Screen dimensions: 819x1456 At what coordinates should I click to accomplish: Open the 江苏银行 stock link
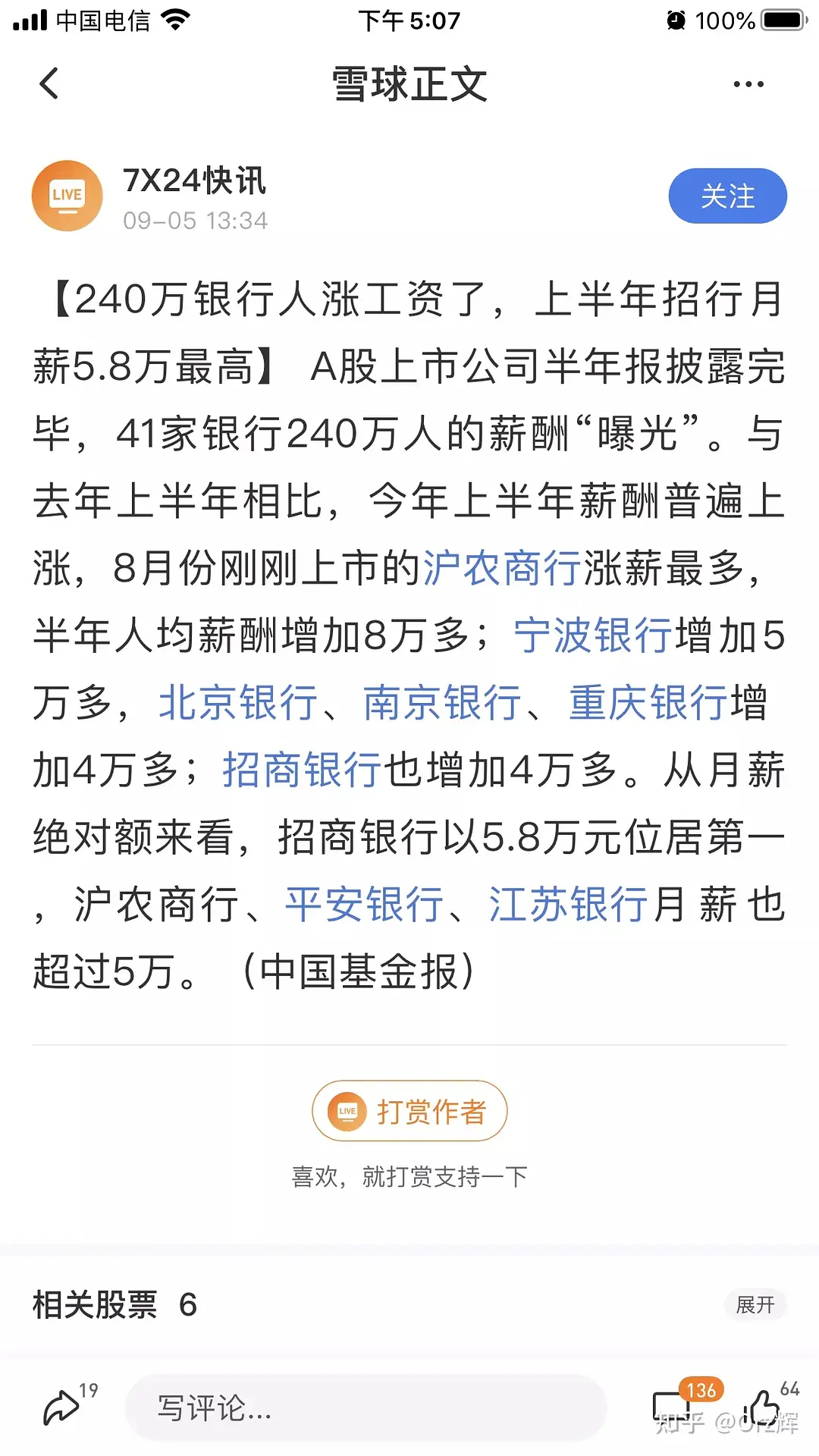569,905
